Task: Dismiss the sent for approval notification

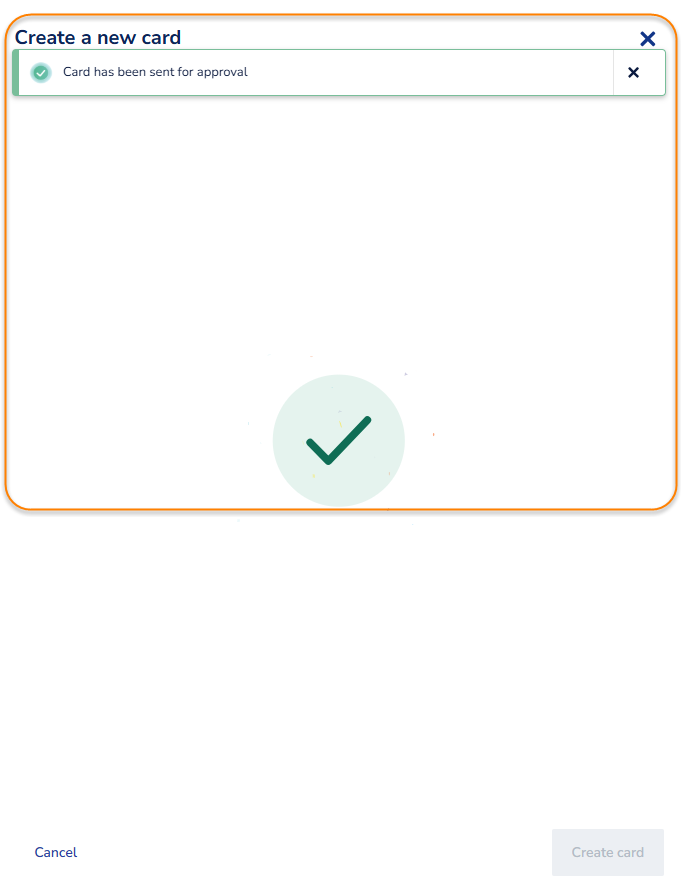Action: pos(633,73)
